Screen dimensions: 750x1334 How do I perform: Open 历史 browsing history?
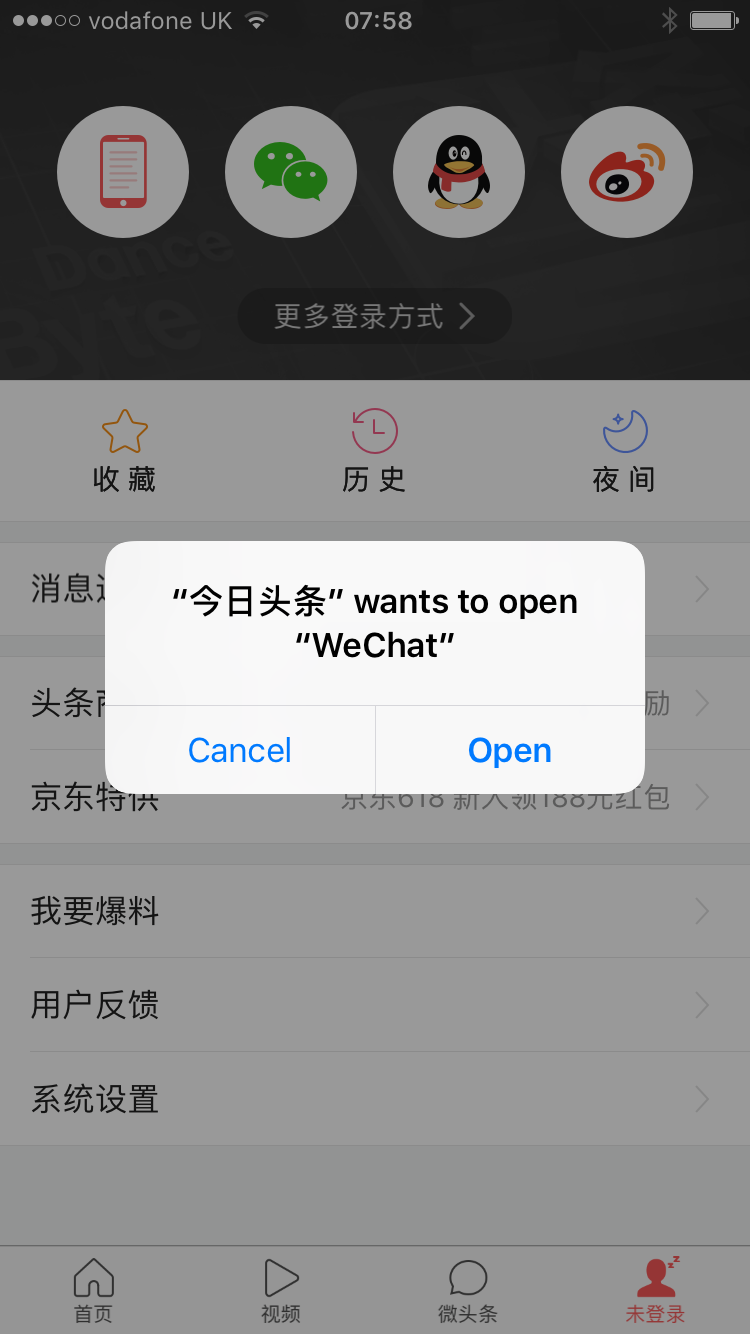click(x=374, y=452)
